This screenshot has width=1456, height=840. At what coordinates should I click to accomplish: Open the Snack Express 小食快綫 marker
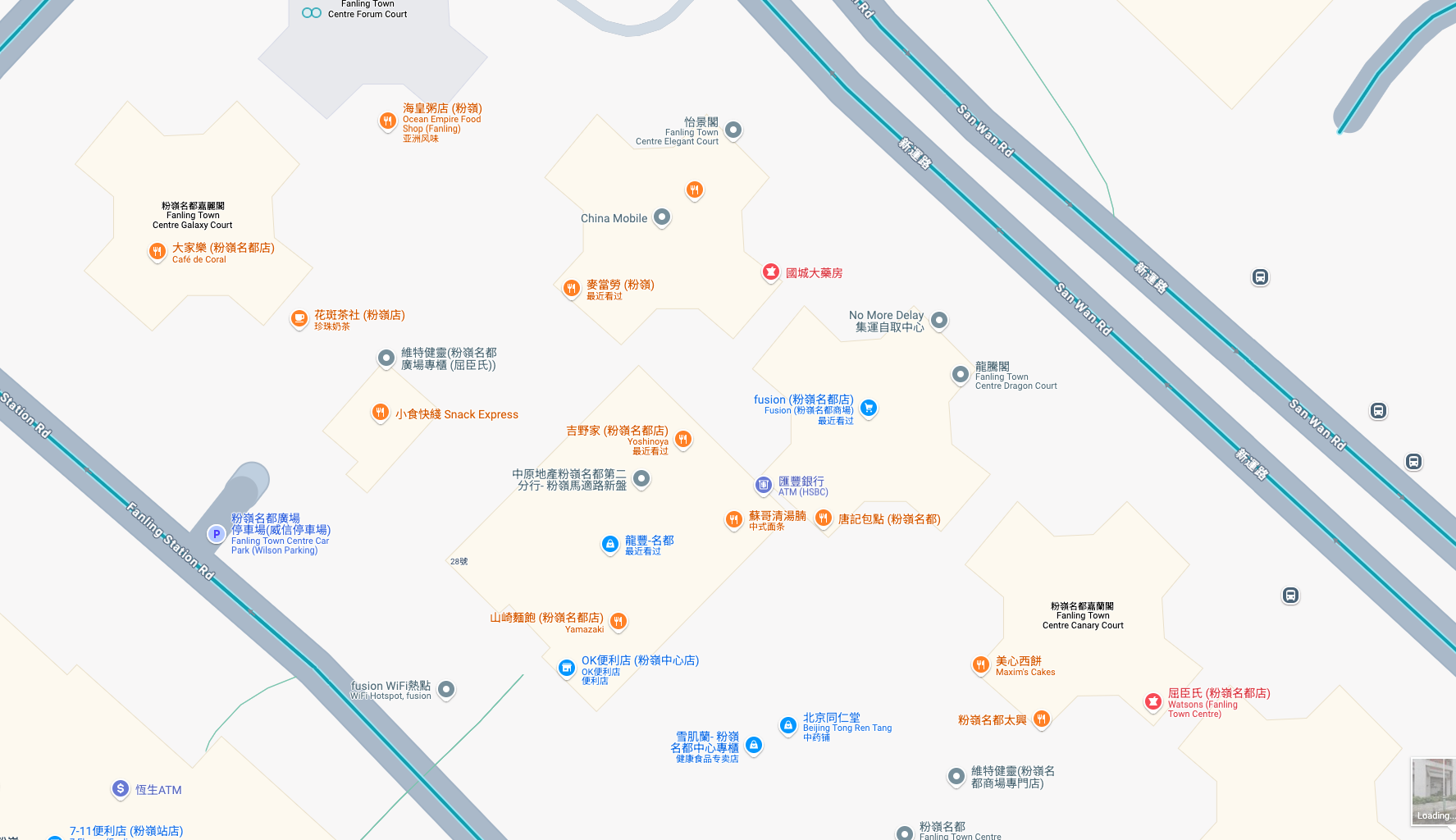tap(380, 412)
